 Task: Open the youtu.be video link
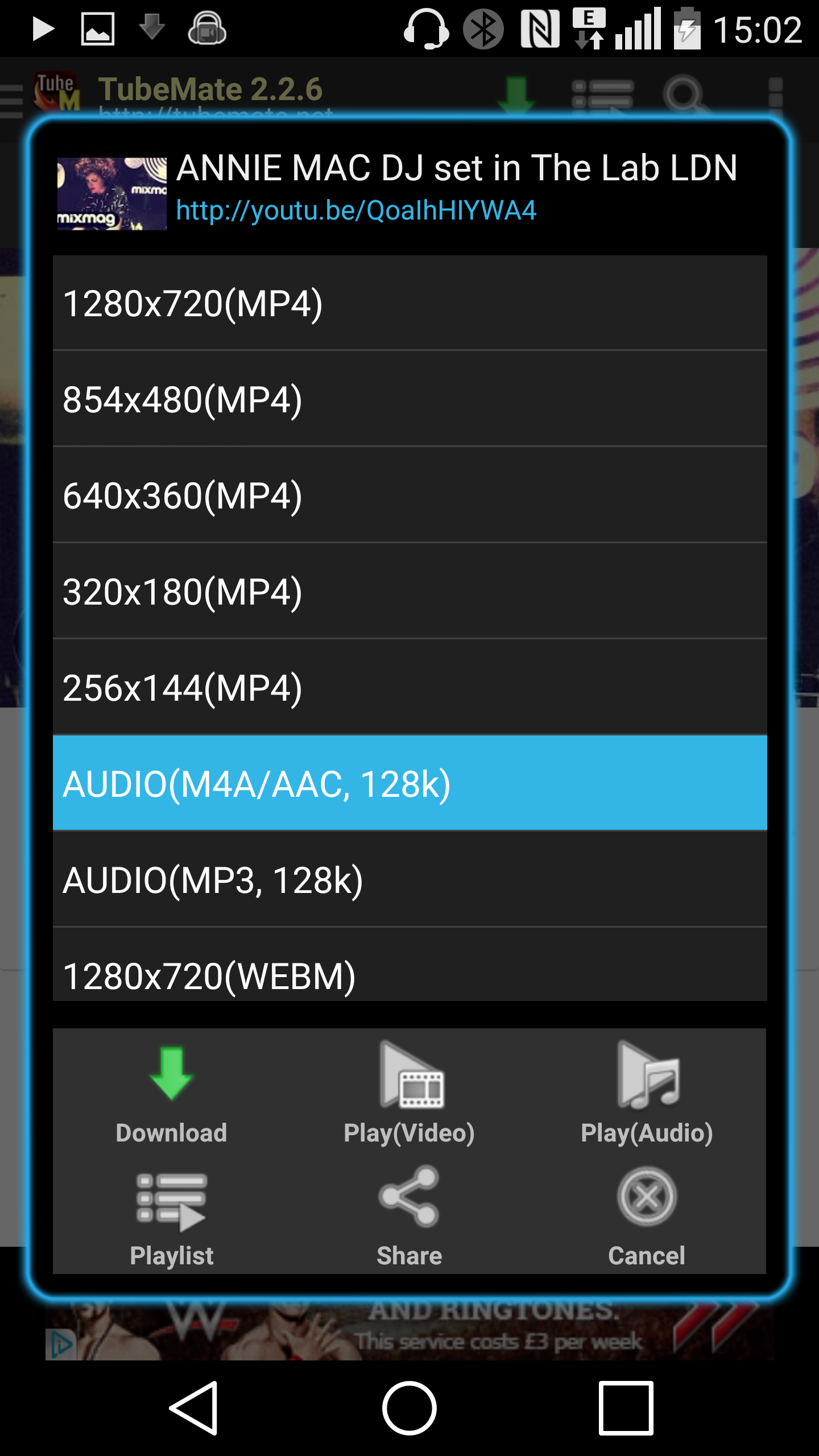(x=356, y=210)
